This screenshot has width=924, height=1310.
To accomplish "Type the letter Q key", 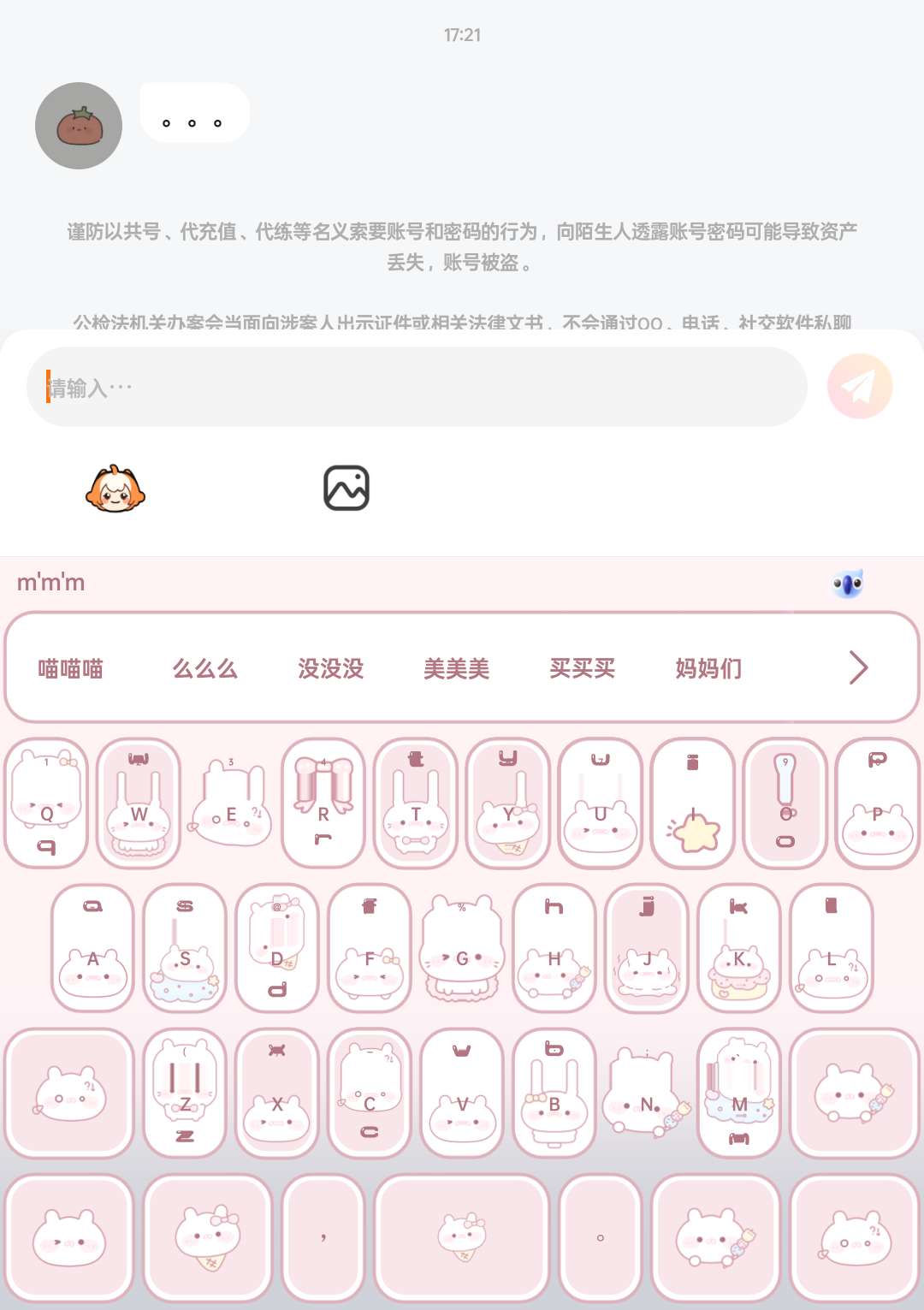I will 47,804.
